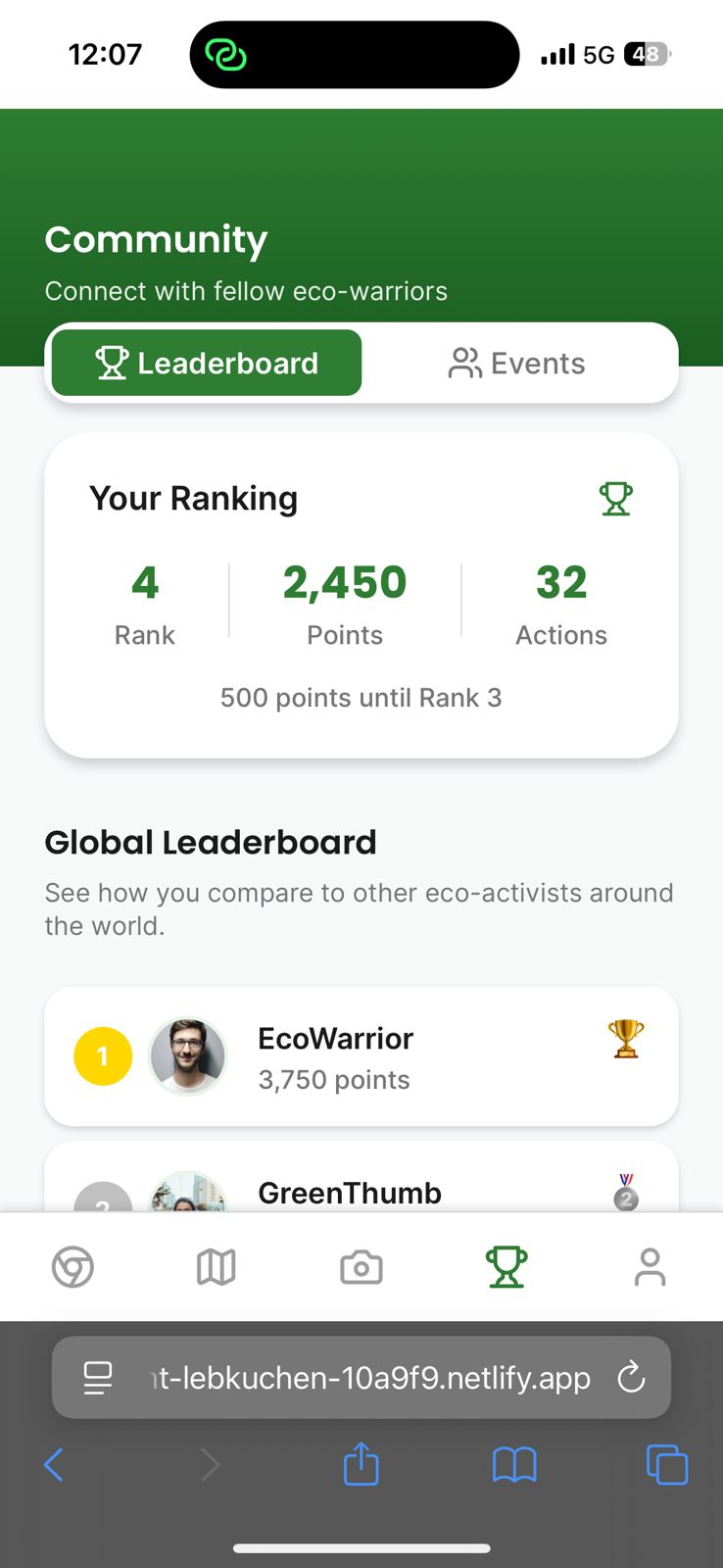Open the camera tab in bottom navigation
This screenshot has height=1568, width=723.
click(361, 1267)
